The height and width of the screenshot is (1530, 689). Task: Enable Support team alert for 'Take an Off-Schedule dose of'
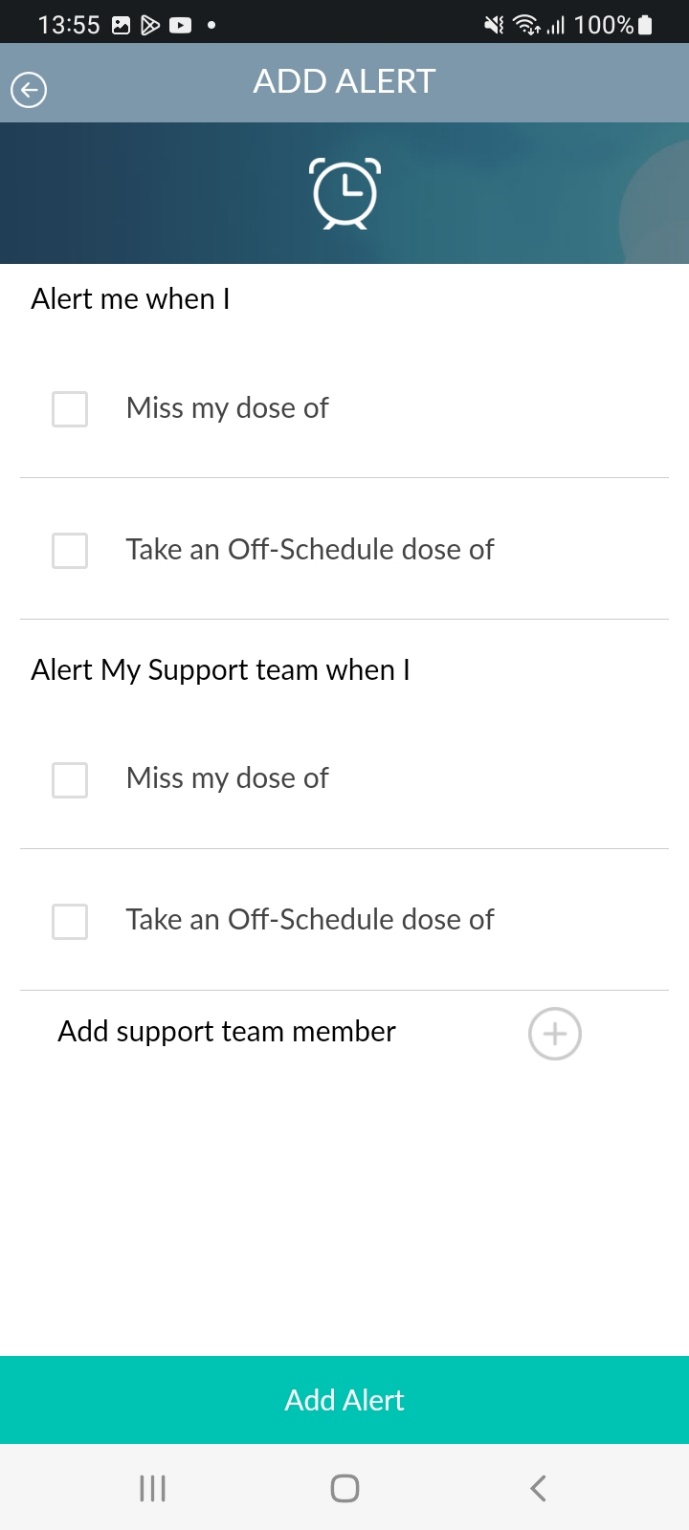[70, 921]
